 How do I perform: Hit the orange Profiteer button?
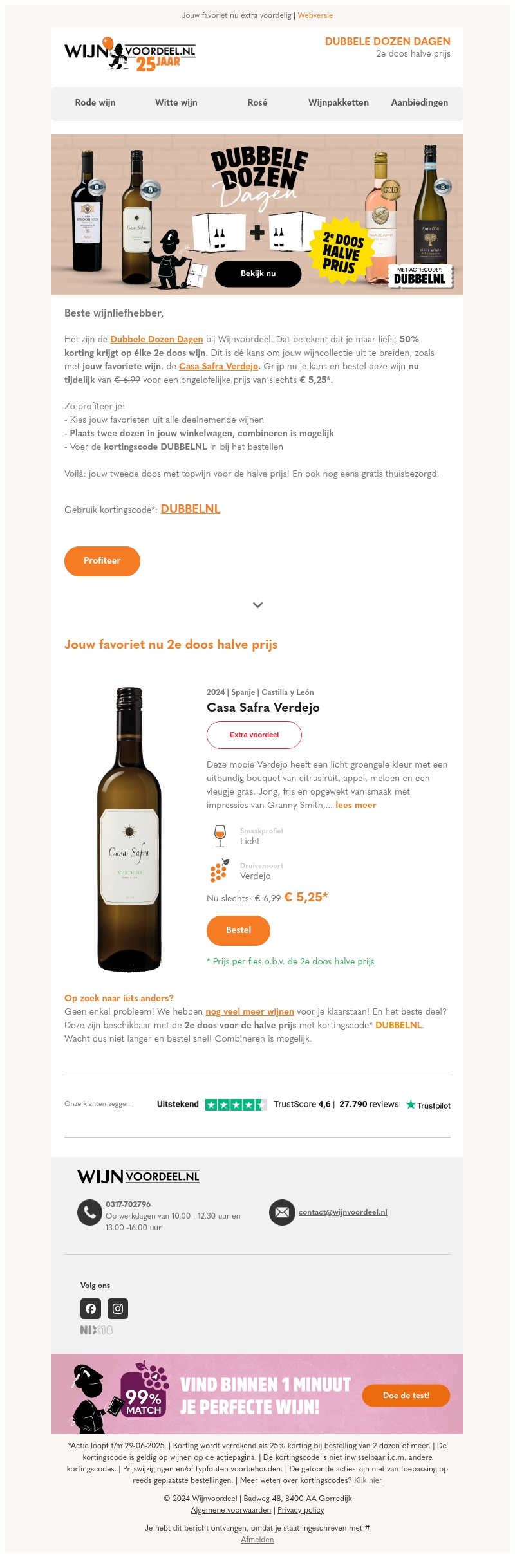click(x=102, y=561)
